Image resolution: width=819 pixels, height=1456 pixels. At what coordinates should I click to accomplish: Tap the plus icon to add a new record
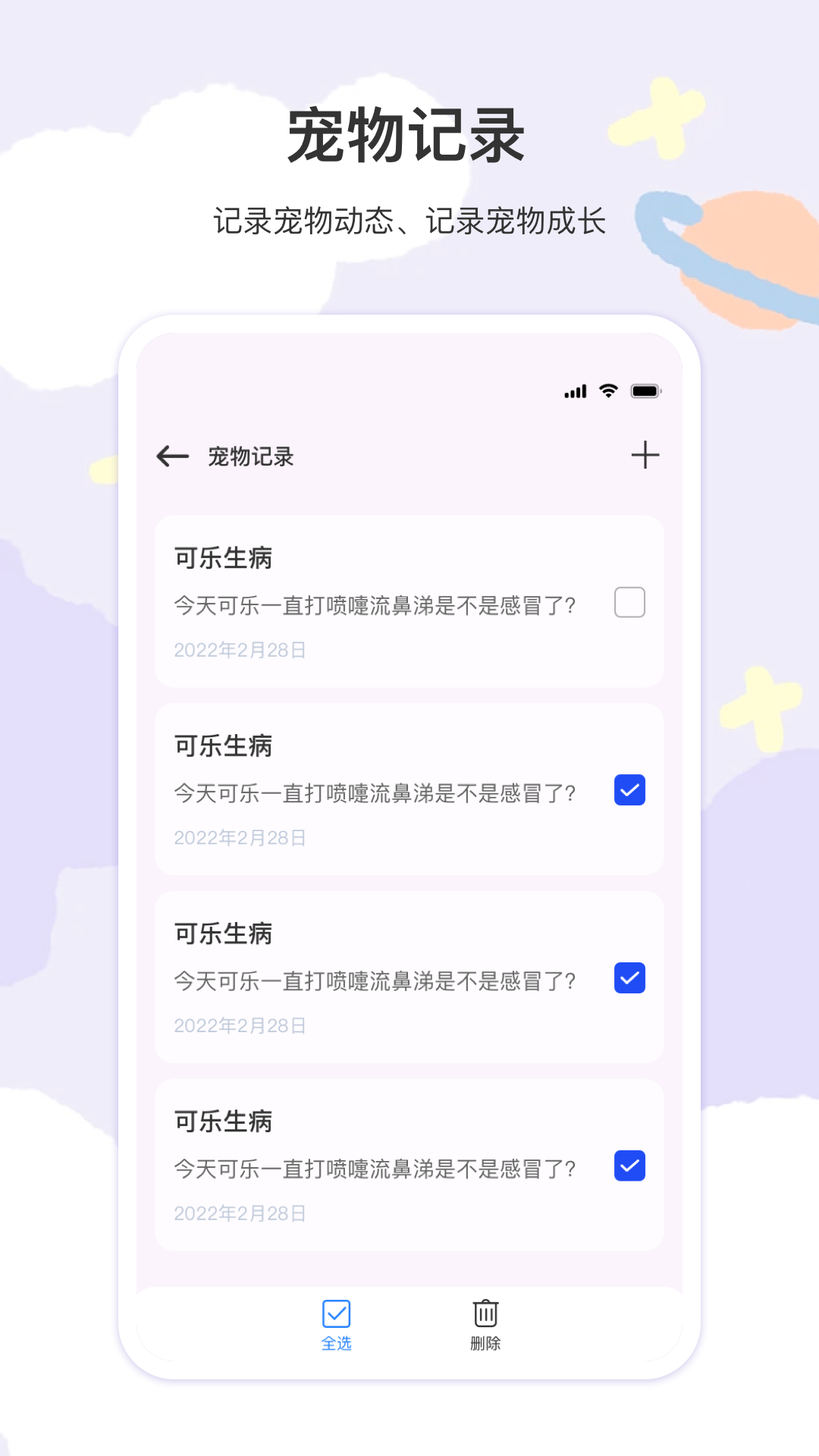click(645, 455)
